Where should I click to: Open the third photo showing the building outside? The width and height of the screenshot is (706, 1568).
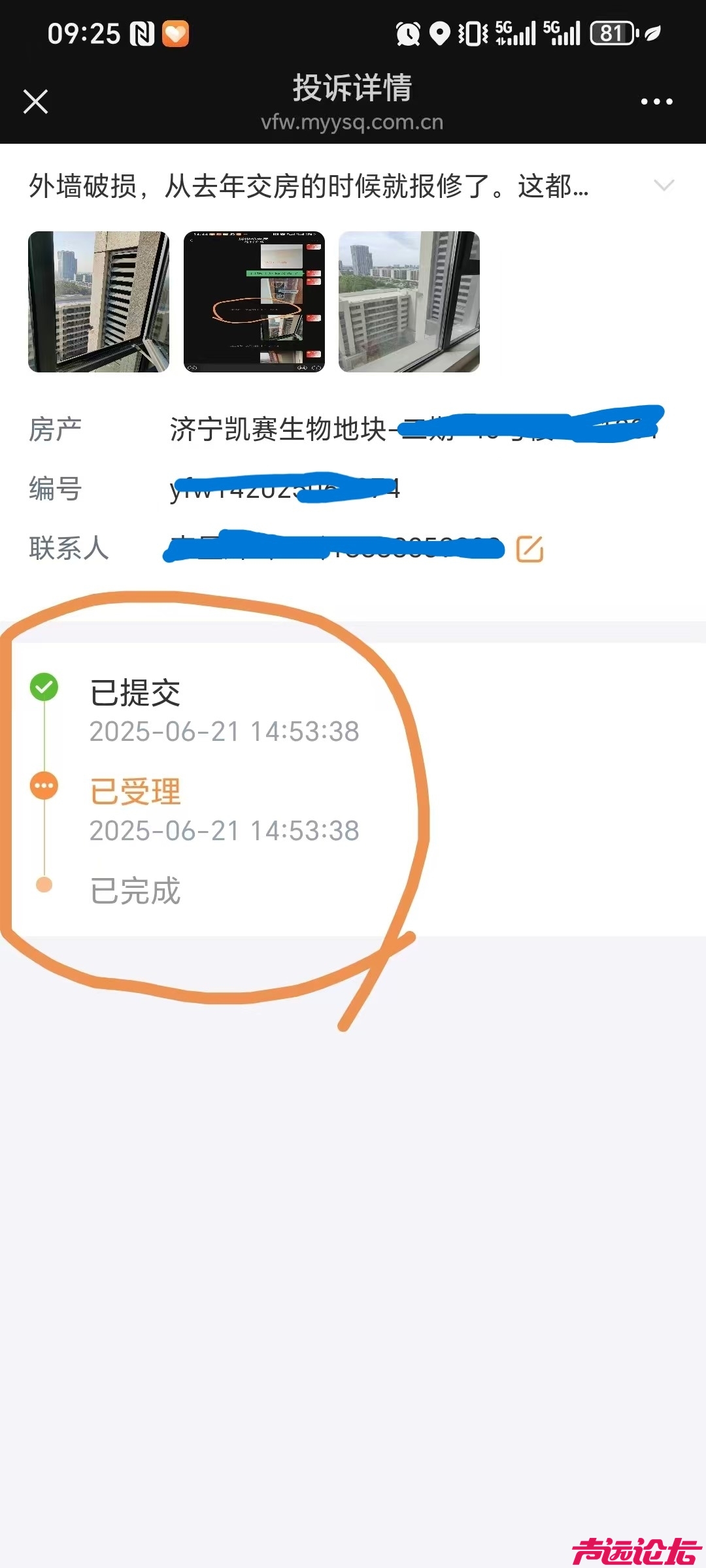pos(409,302)
